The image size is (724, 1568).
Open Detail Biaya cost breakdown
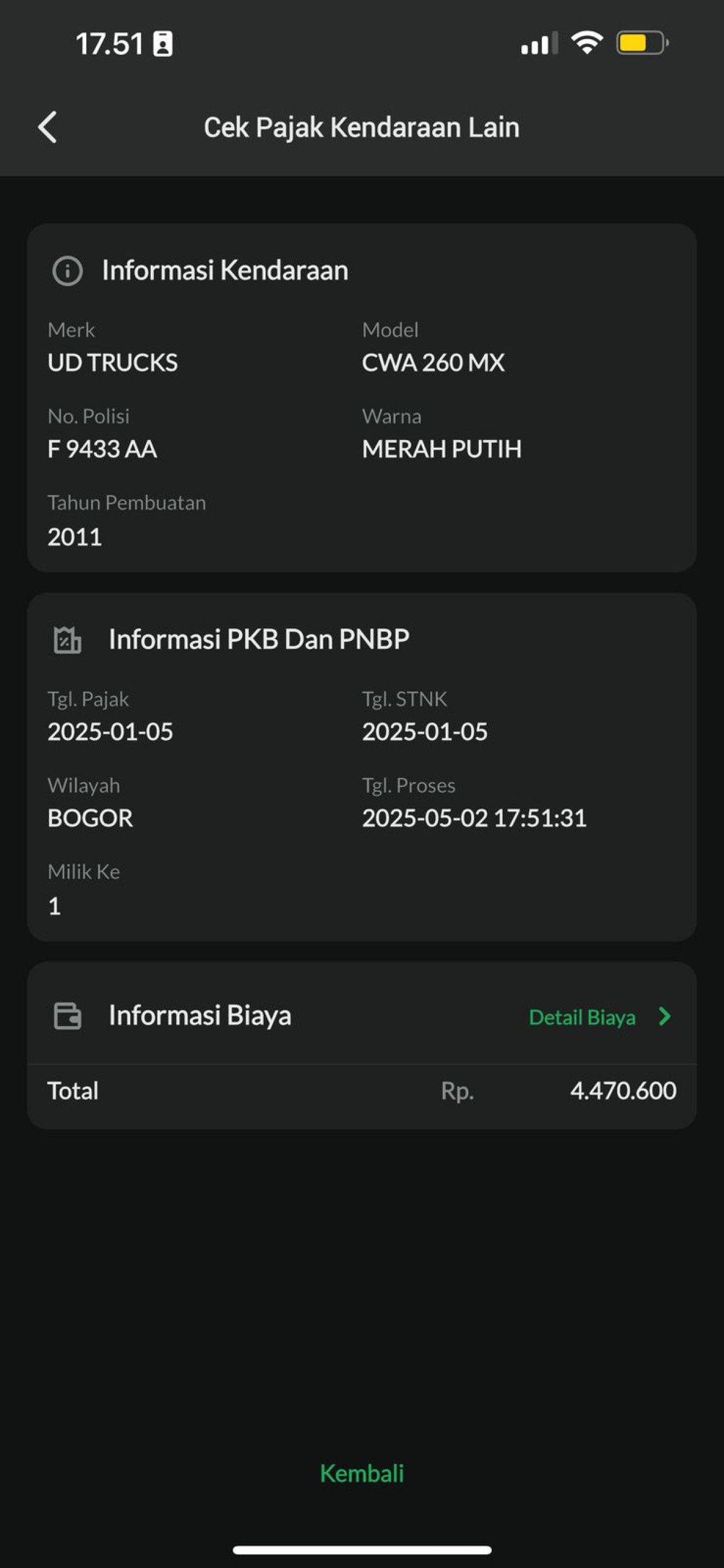599,1016
